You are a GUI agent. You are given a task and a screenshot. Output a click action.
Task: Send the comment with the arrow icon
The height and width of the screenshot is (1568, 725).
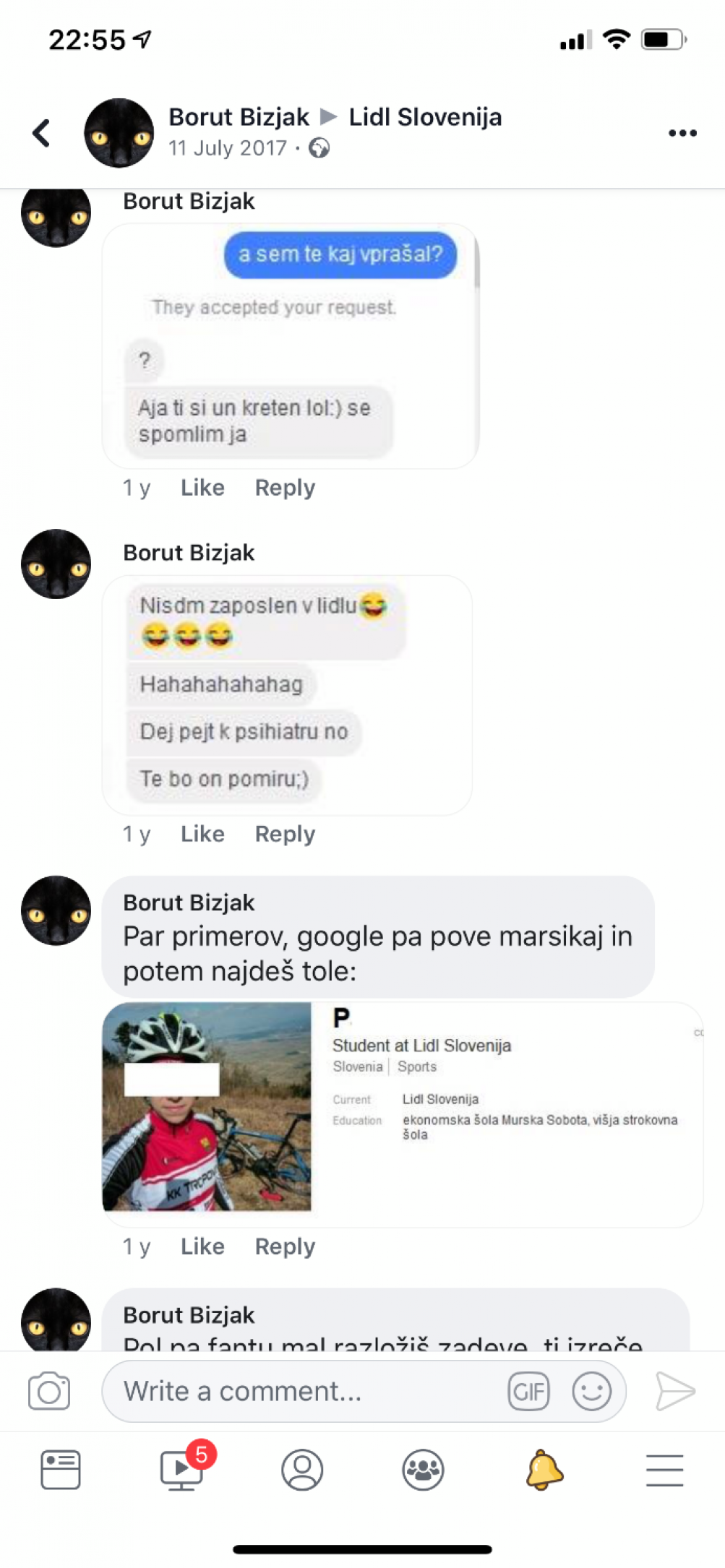tap(675, 1391)
